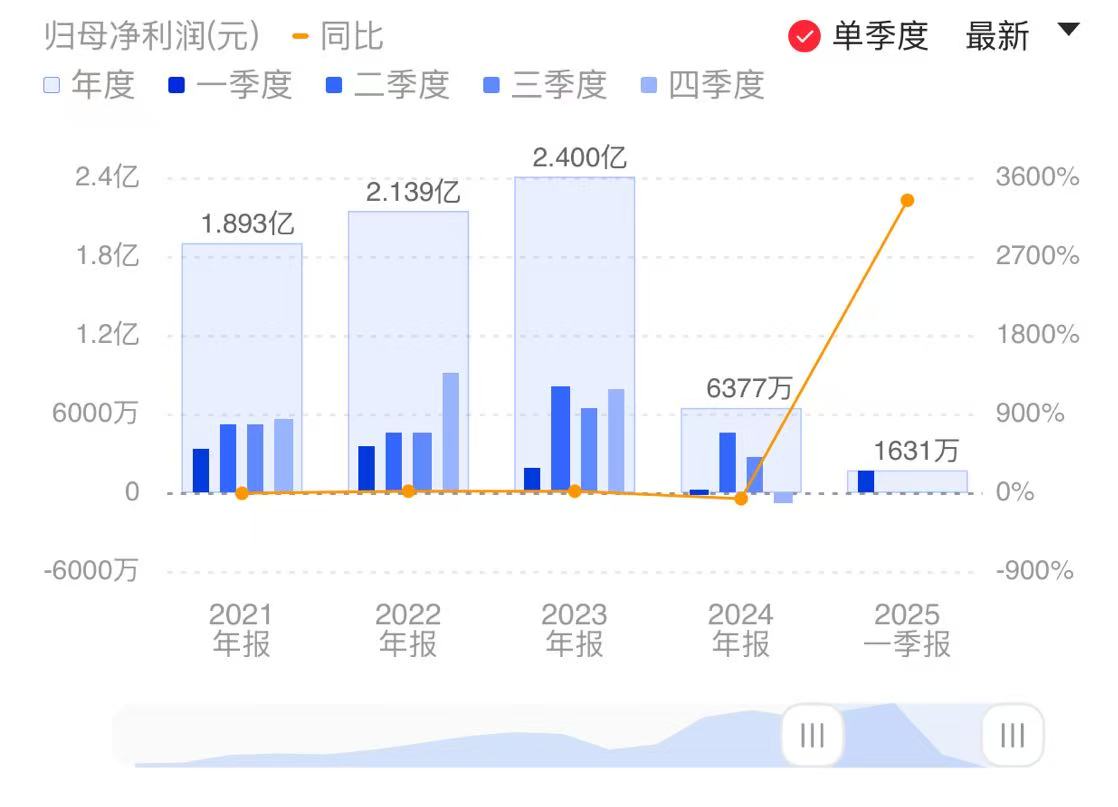Toggle the 同比 line legend

tap(338, 37)
